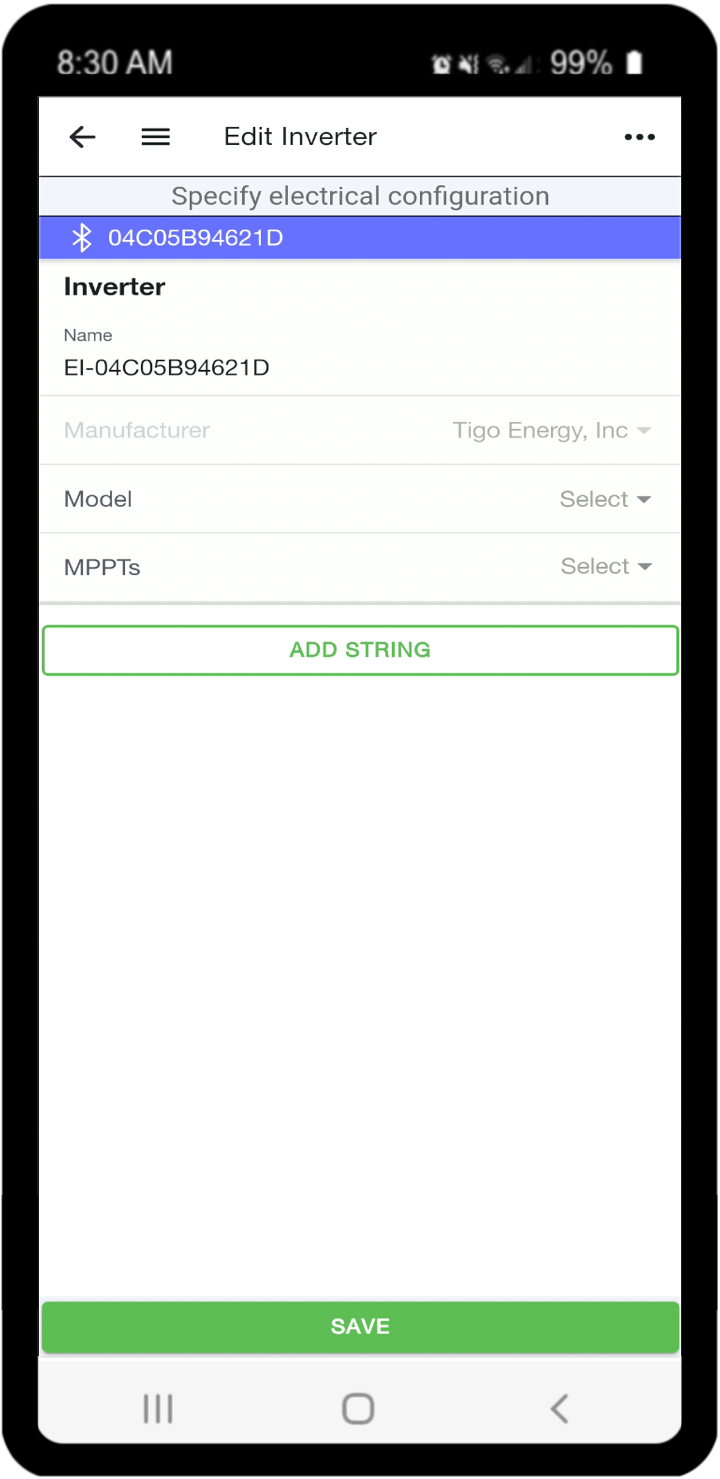Edit the inverter Name field
Image resolution: width=720 pixels, height=1479 pixels.
(x=360, y=353)
